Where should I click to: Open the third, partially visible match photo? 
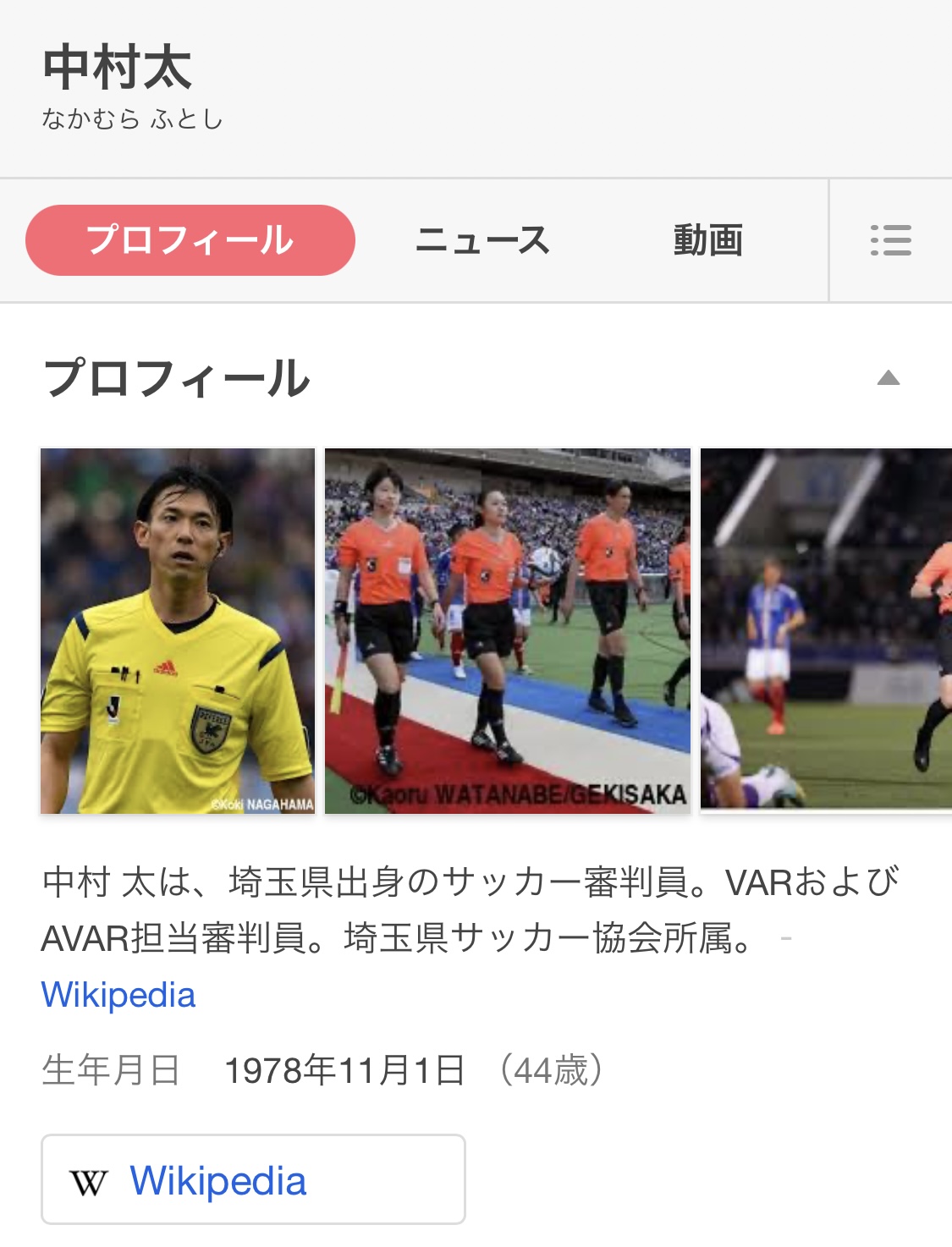(826, 630)
